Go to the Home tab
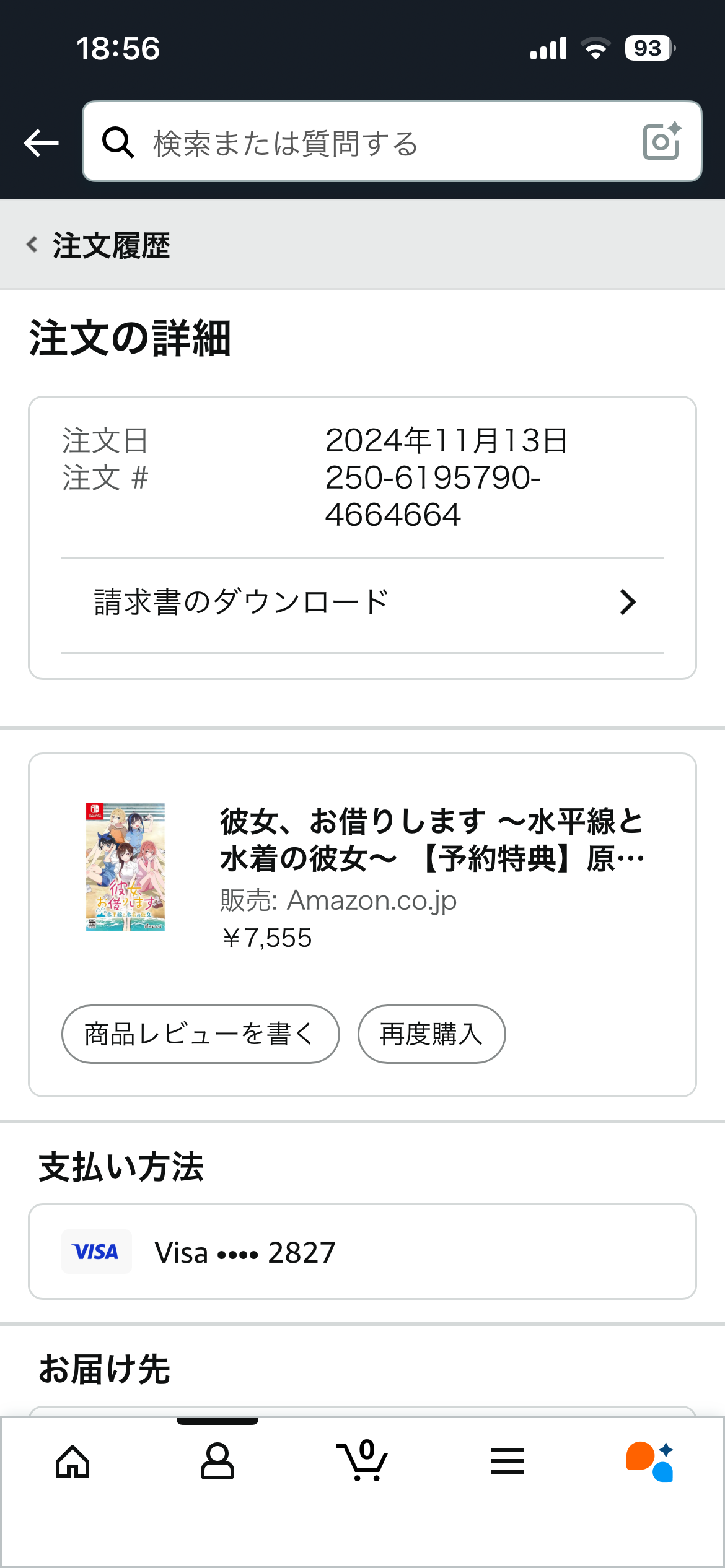 (x=72, y=1461)
